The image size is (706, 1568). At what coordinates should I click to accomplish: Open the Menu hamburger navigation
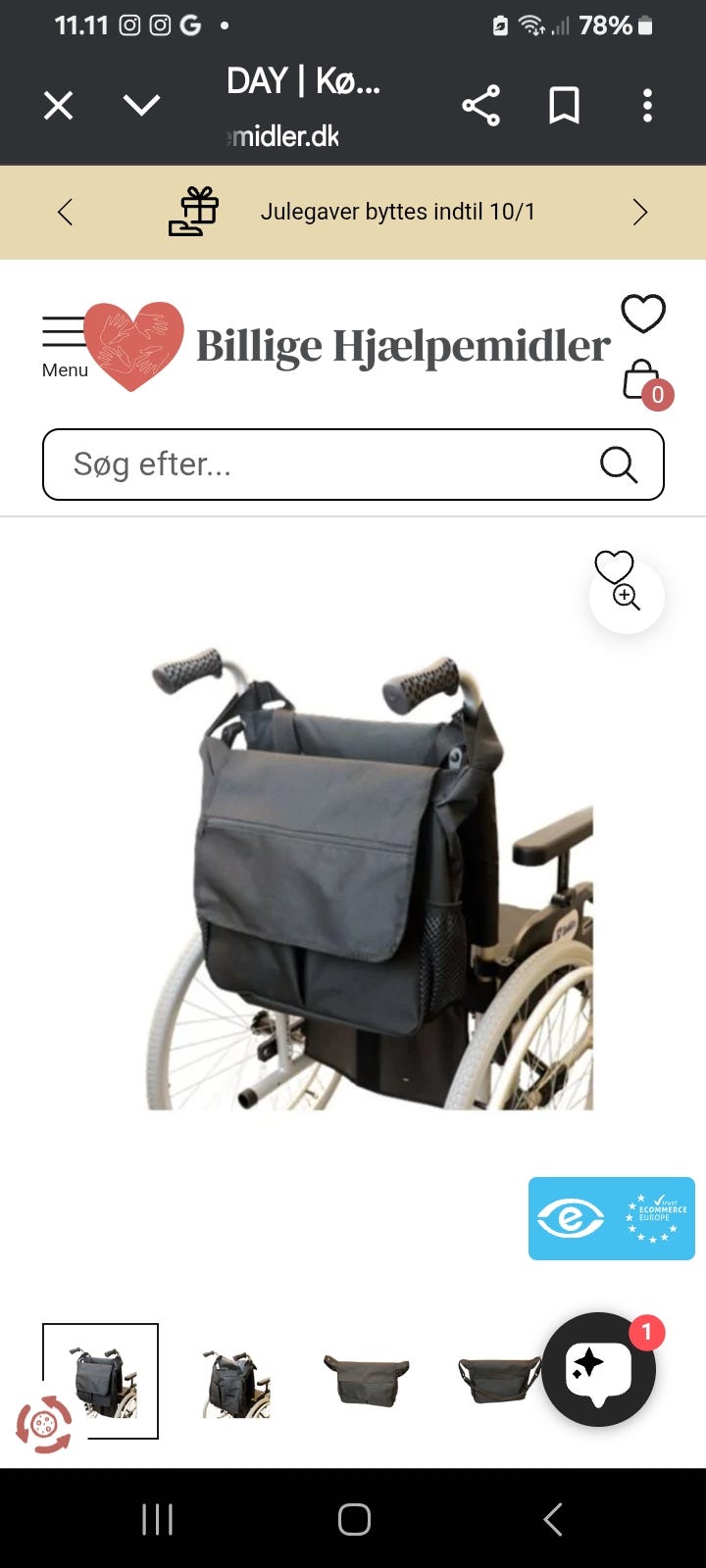click(x=64, y=336)
